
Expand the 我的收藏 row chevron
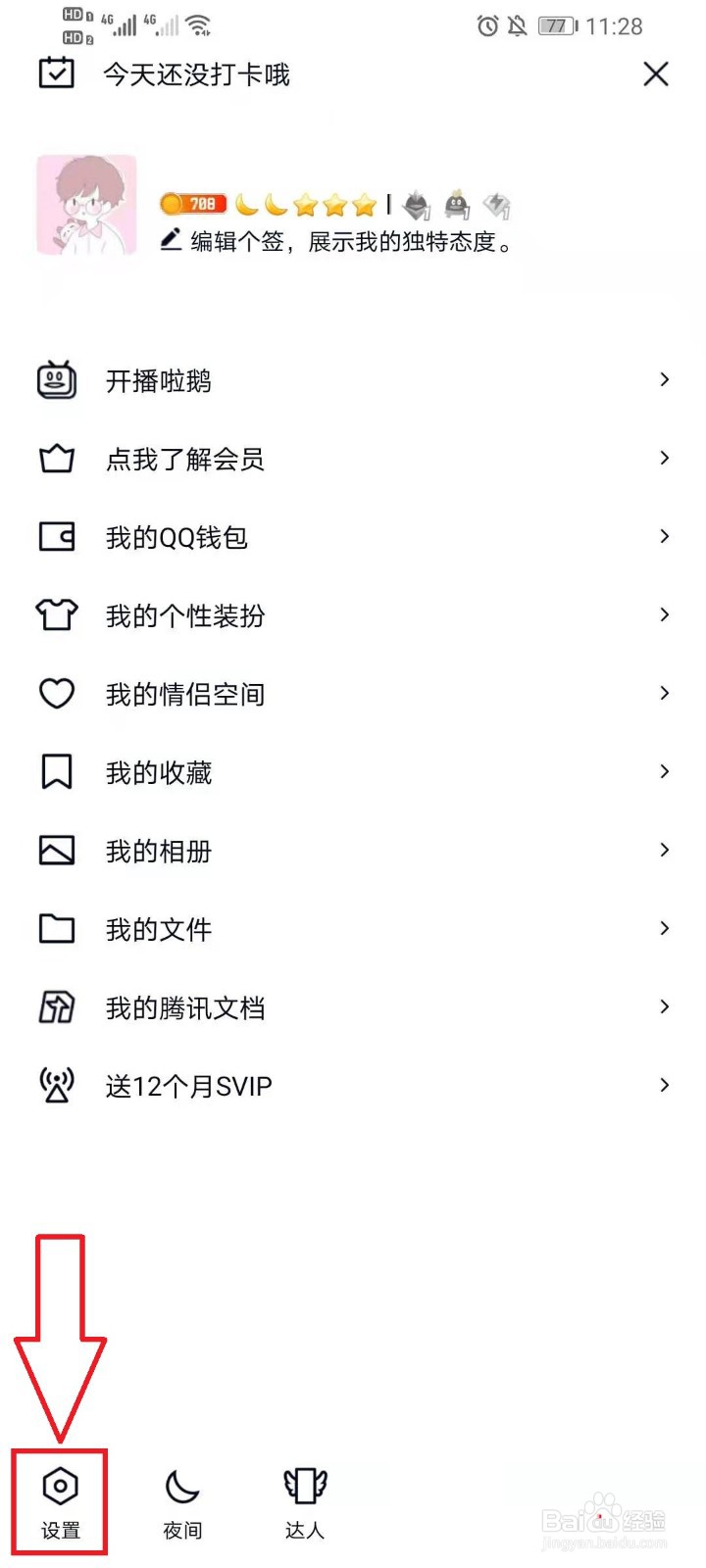[664, 772]
